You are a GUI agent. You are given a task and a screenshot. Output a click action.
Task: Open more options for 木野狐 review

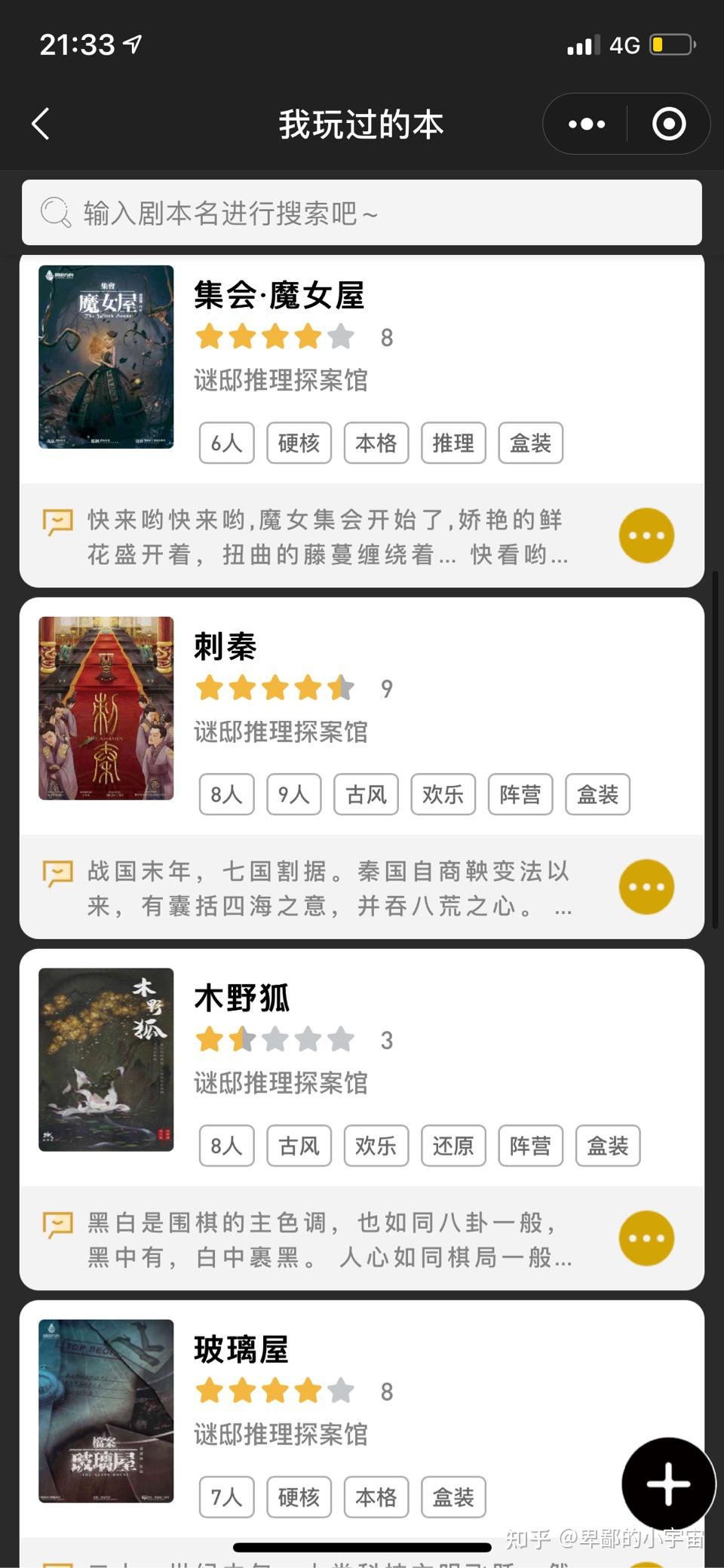tap(646, 1238)
